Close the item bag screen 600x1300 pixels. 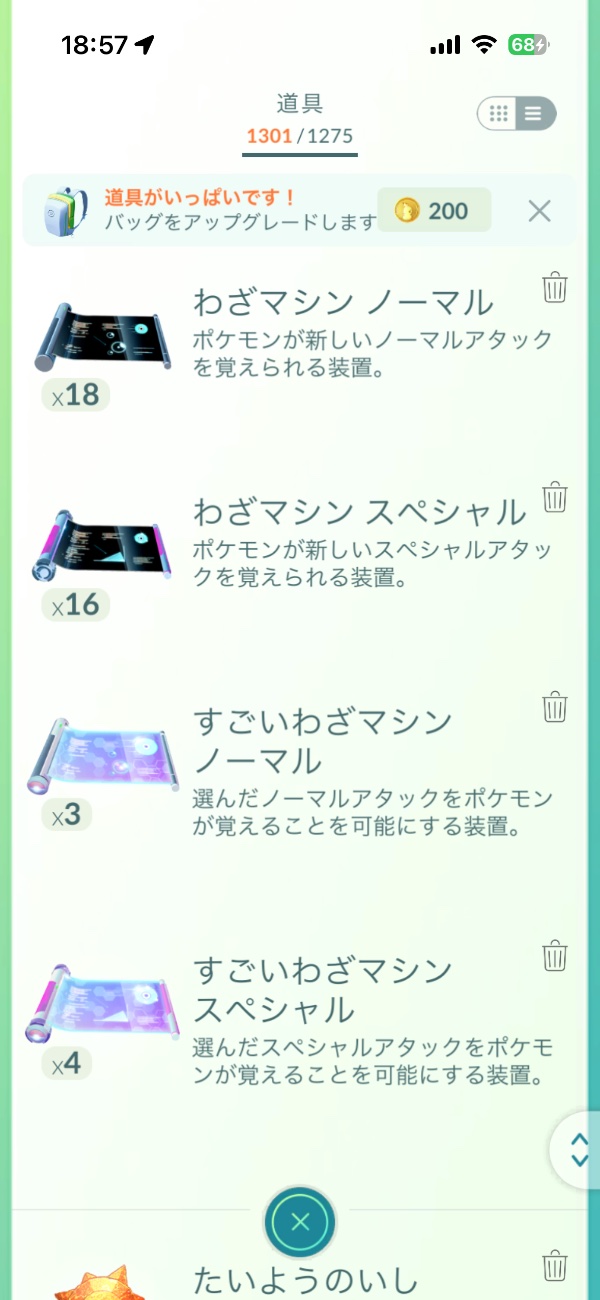(300, 1222)
